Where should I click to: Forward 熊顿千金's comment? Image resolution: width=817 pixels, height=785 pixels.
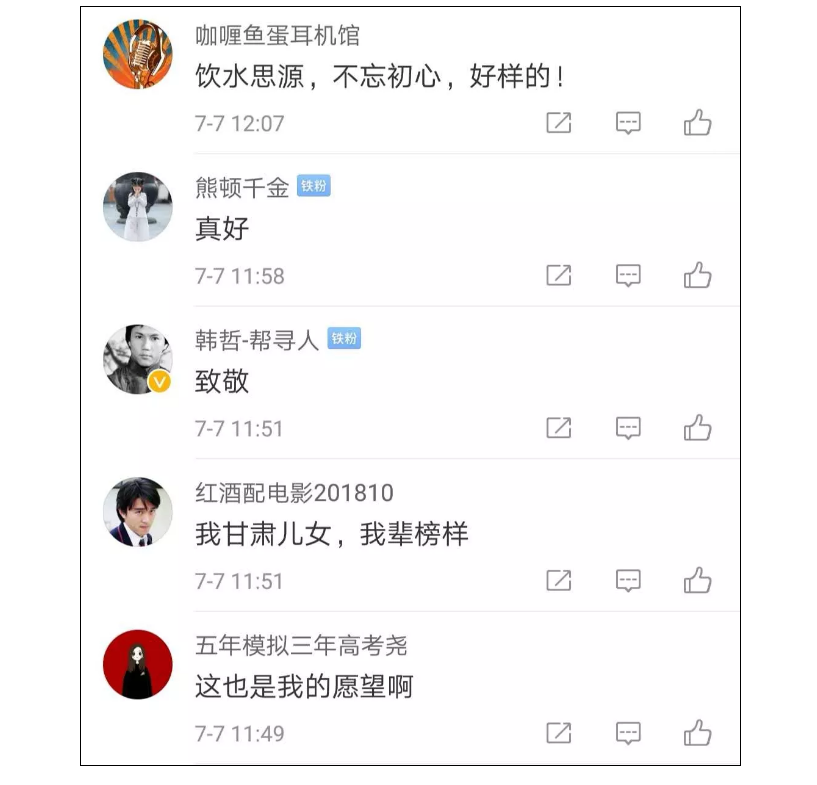point(558,275)
